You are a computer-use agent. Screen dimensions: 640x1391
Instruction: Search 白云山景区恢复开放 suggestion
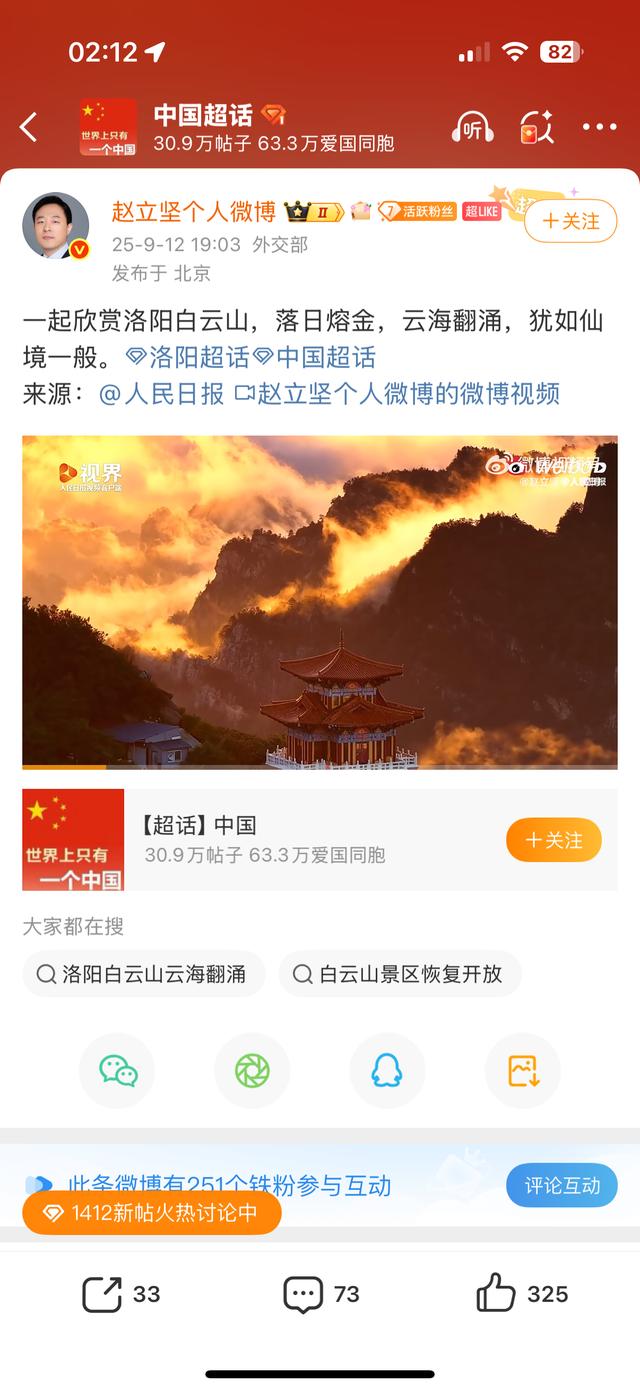coord(399,974)
